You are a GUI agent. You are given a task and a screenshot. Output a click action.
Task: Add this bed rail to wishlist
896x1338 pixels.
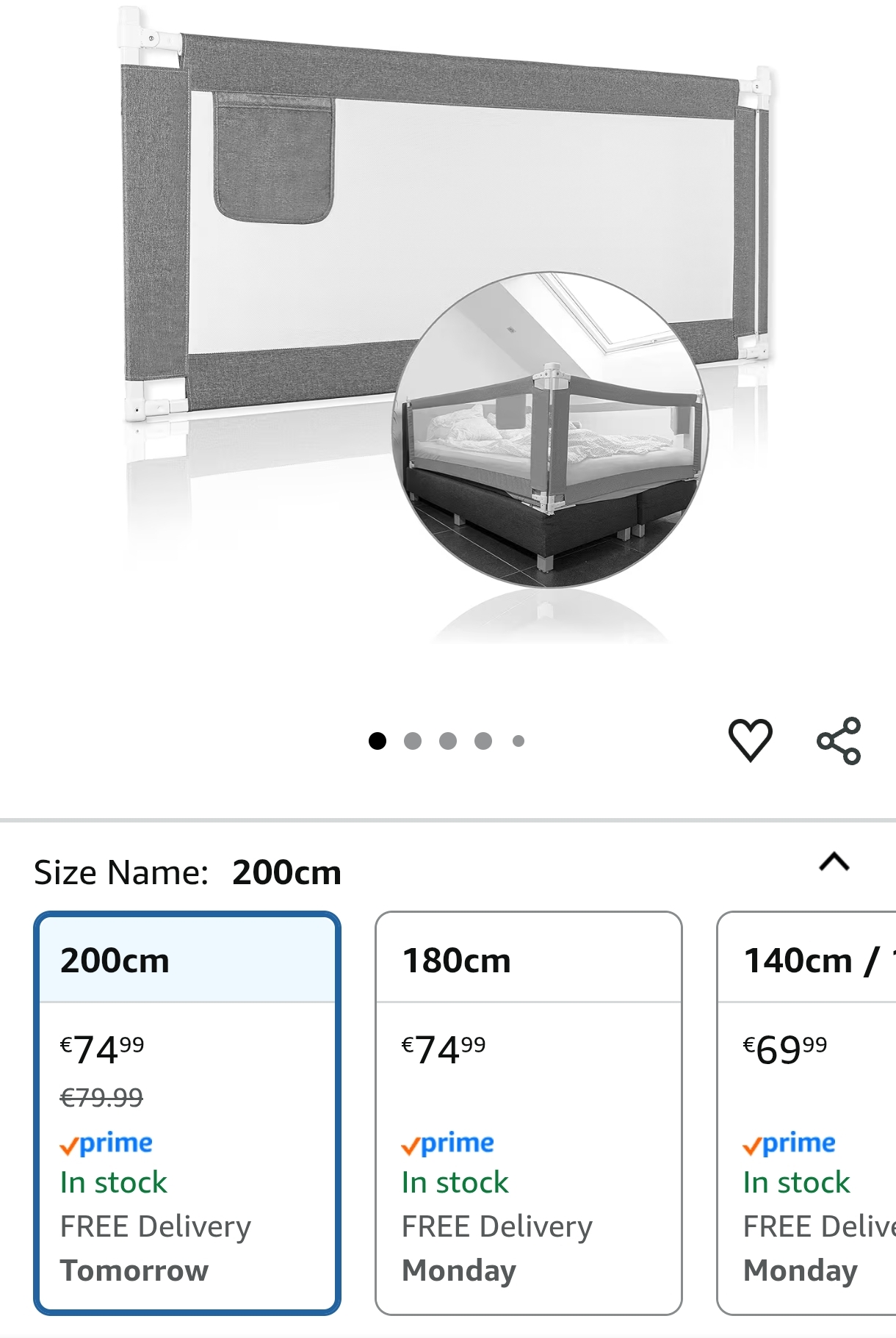(x=750, y=740)
